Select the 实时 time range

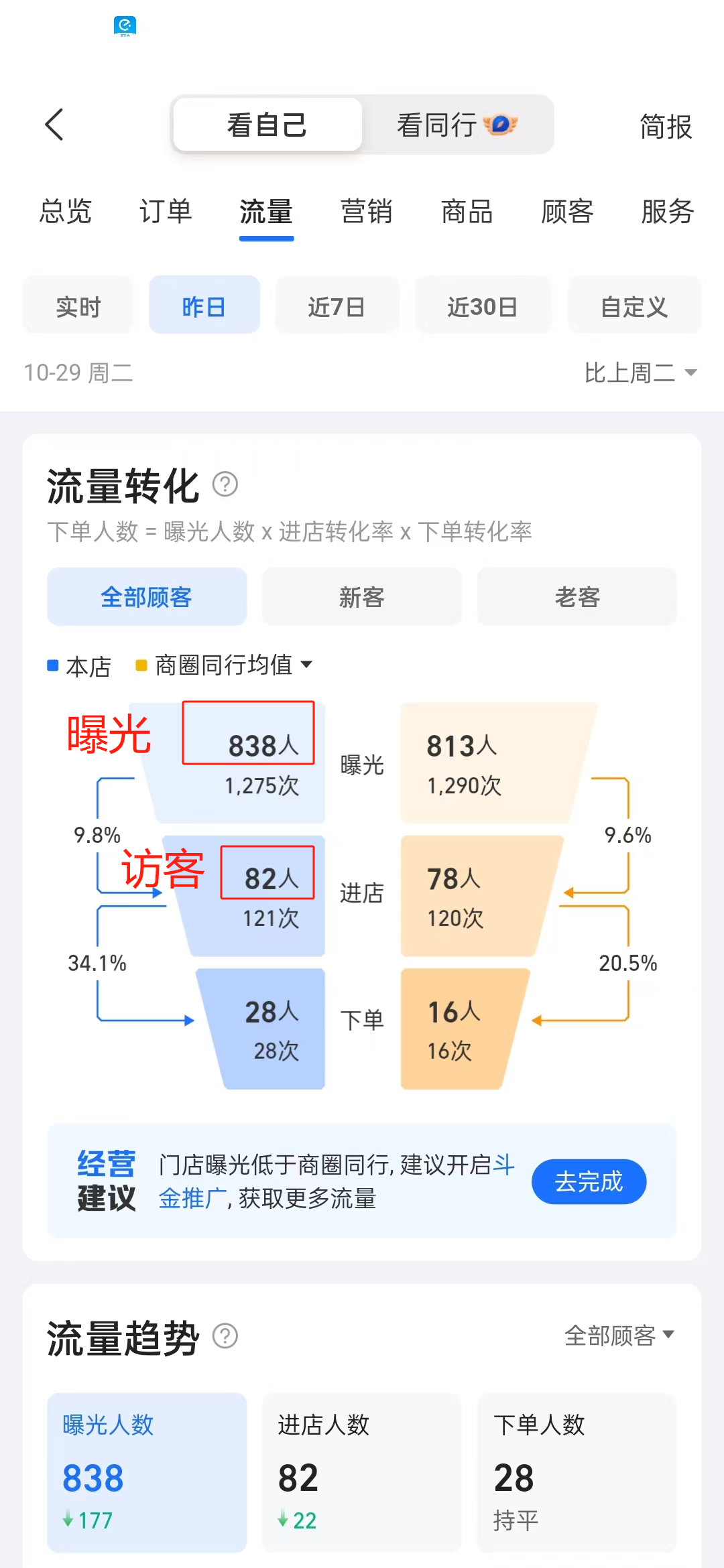click(x=78, y=307)
